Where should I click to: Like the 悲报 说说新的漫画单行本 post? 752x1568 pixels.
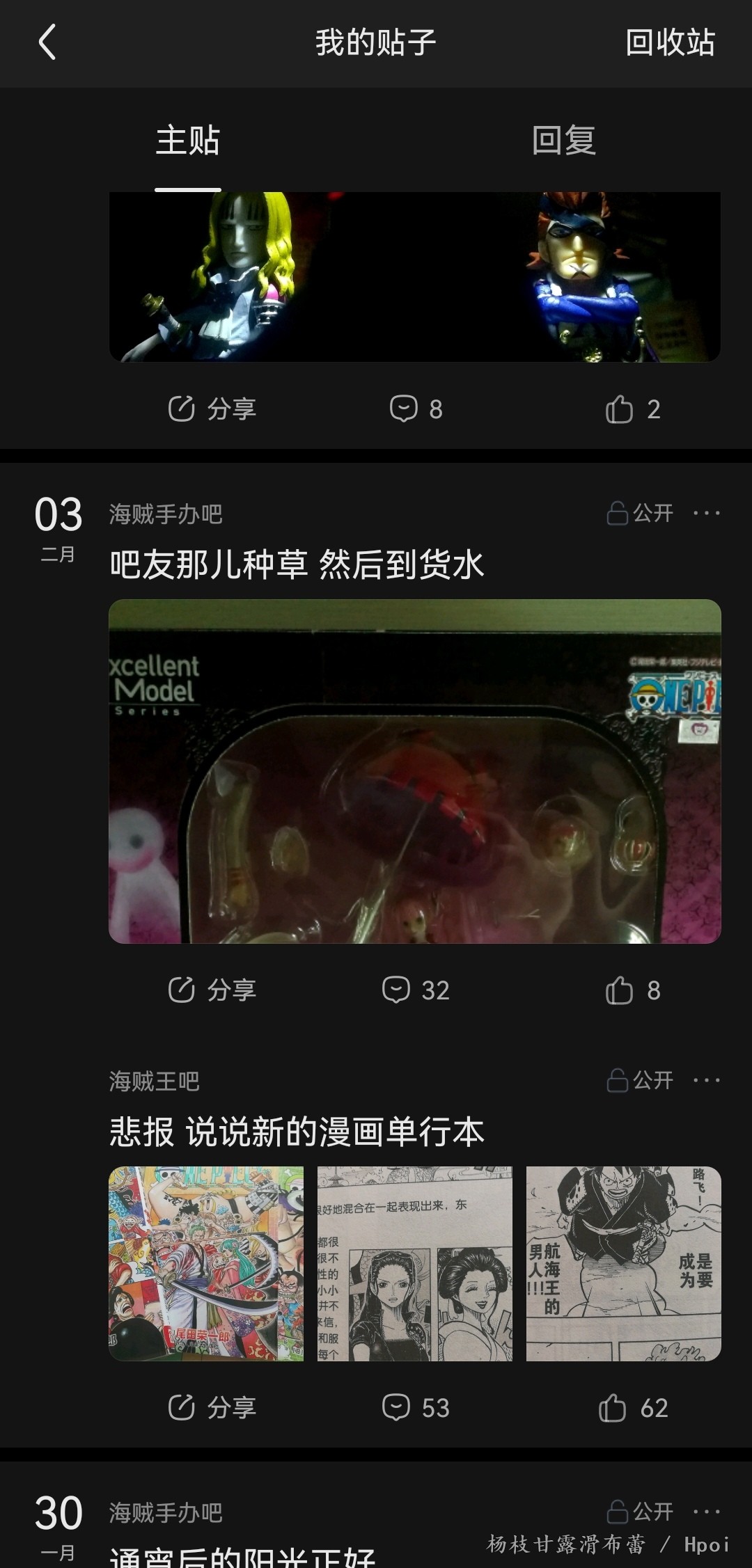click(632, 1407)
